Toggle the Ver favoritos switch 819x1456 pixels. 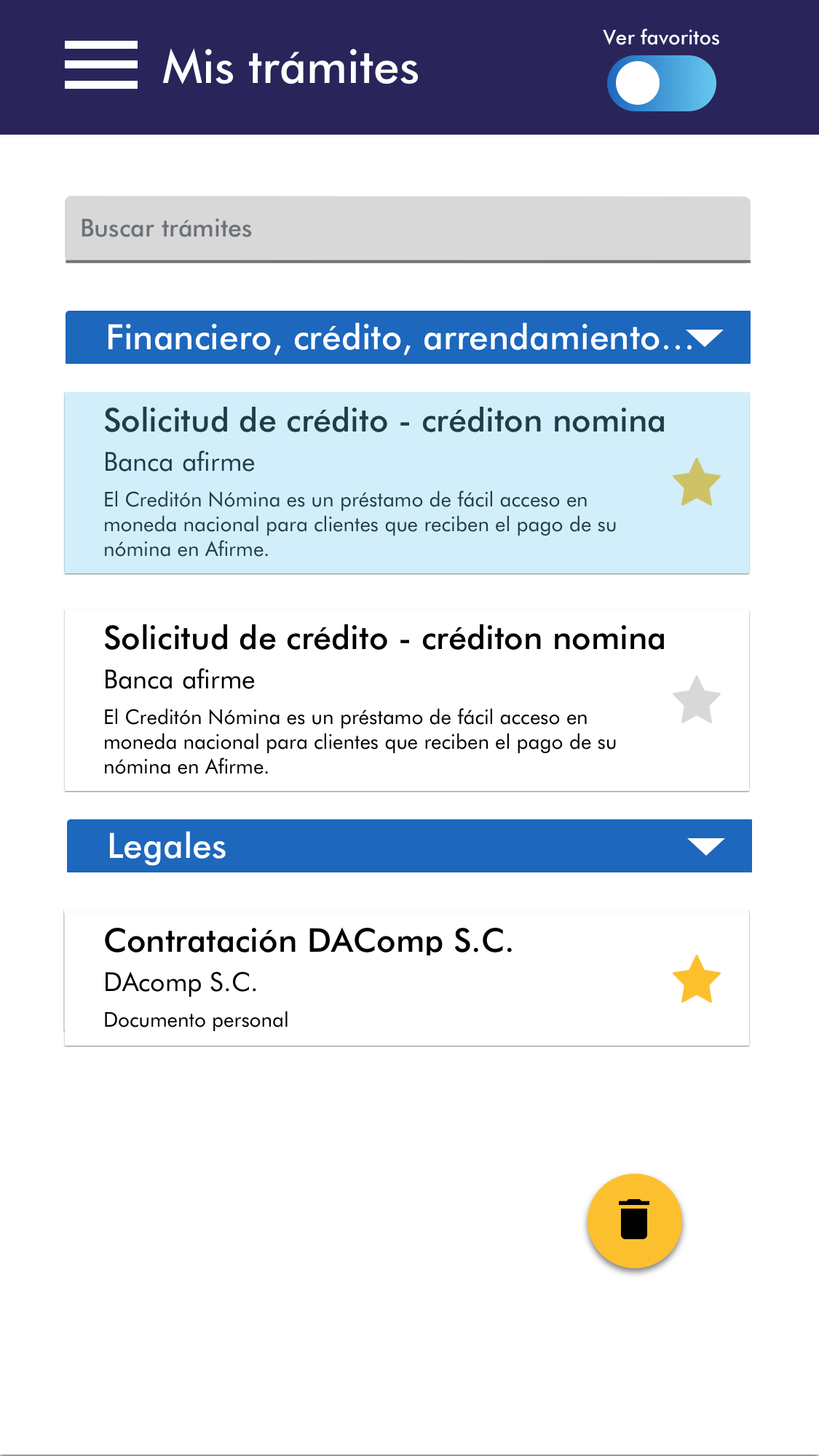coord(661,84)
